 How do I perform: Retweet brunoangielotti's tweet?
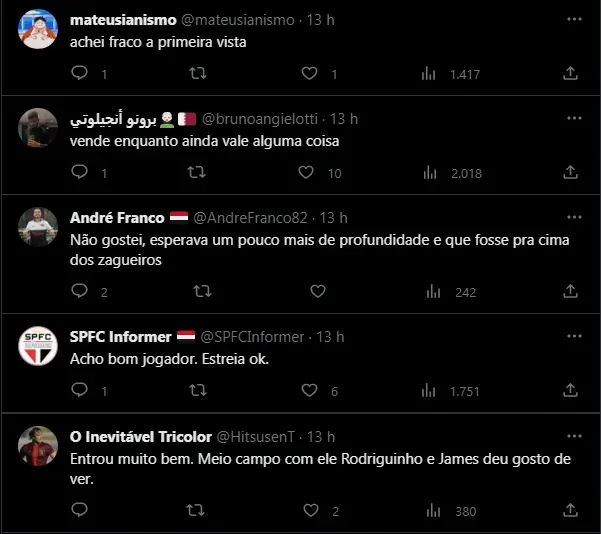point(199,172)
